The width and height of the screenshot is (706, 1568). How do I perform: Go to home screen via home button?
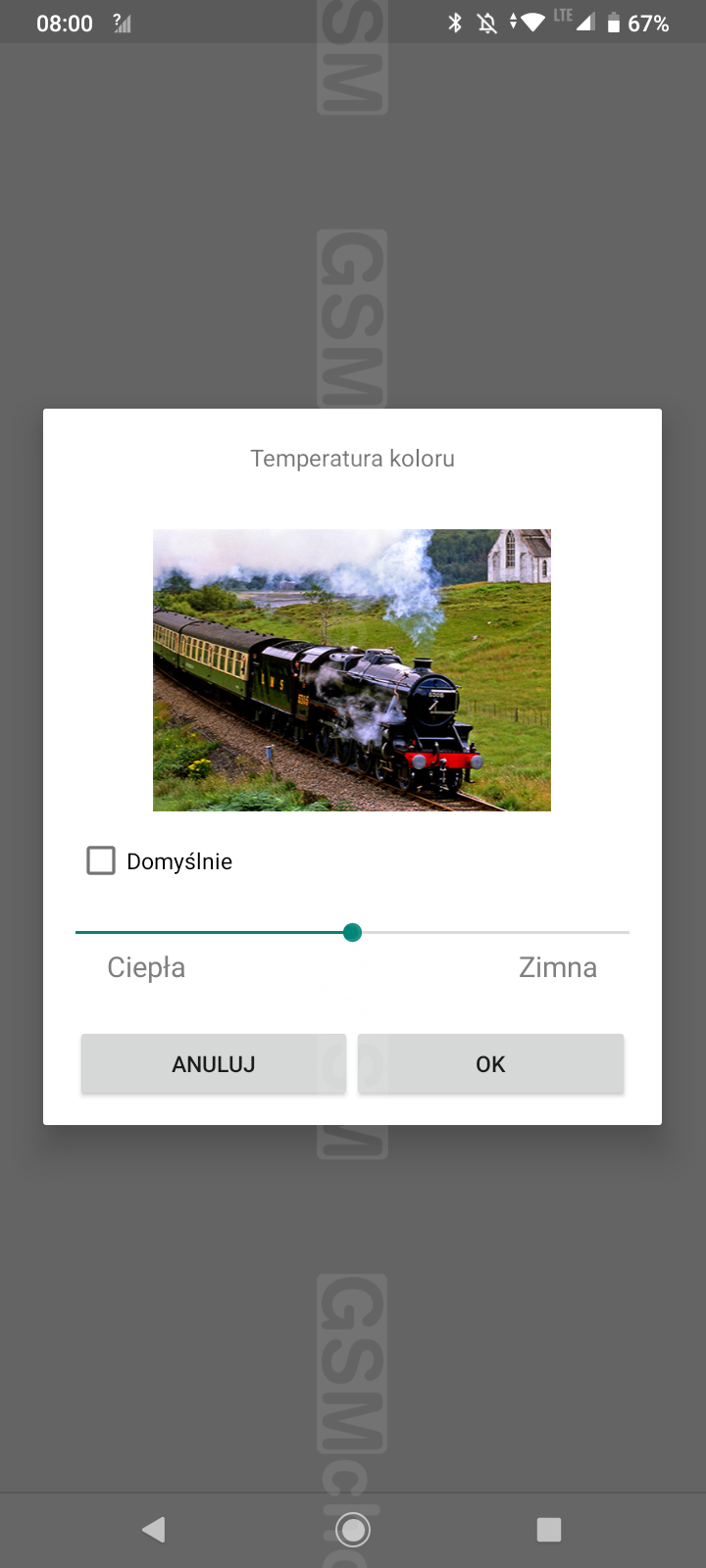coord(353,1529)
